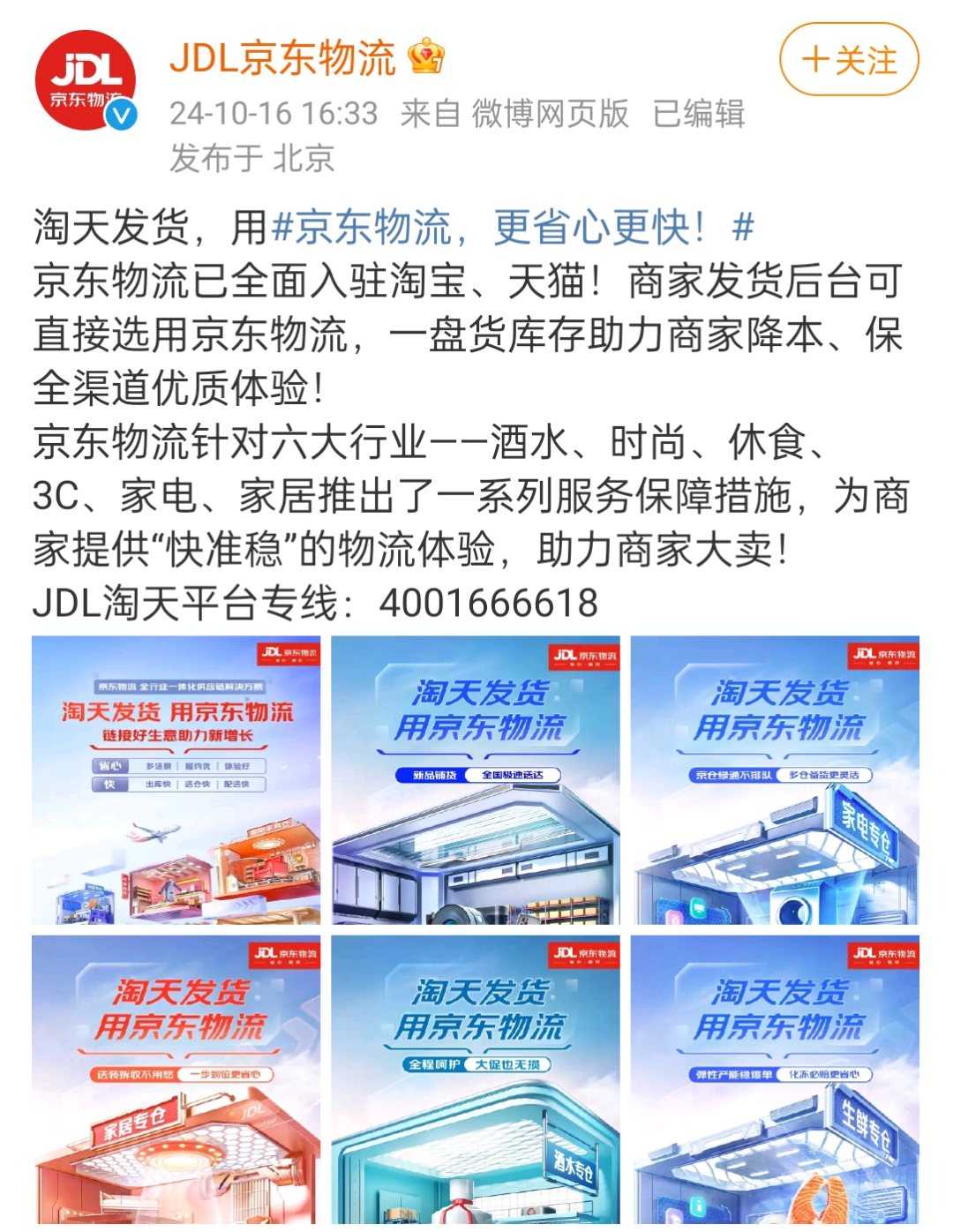
Task: View the 家居专仓 image
Action: (x=176, y=1078)
